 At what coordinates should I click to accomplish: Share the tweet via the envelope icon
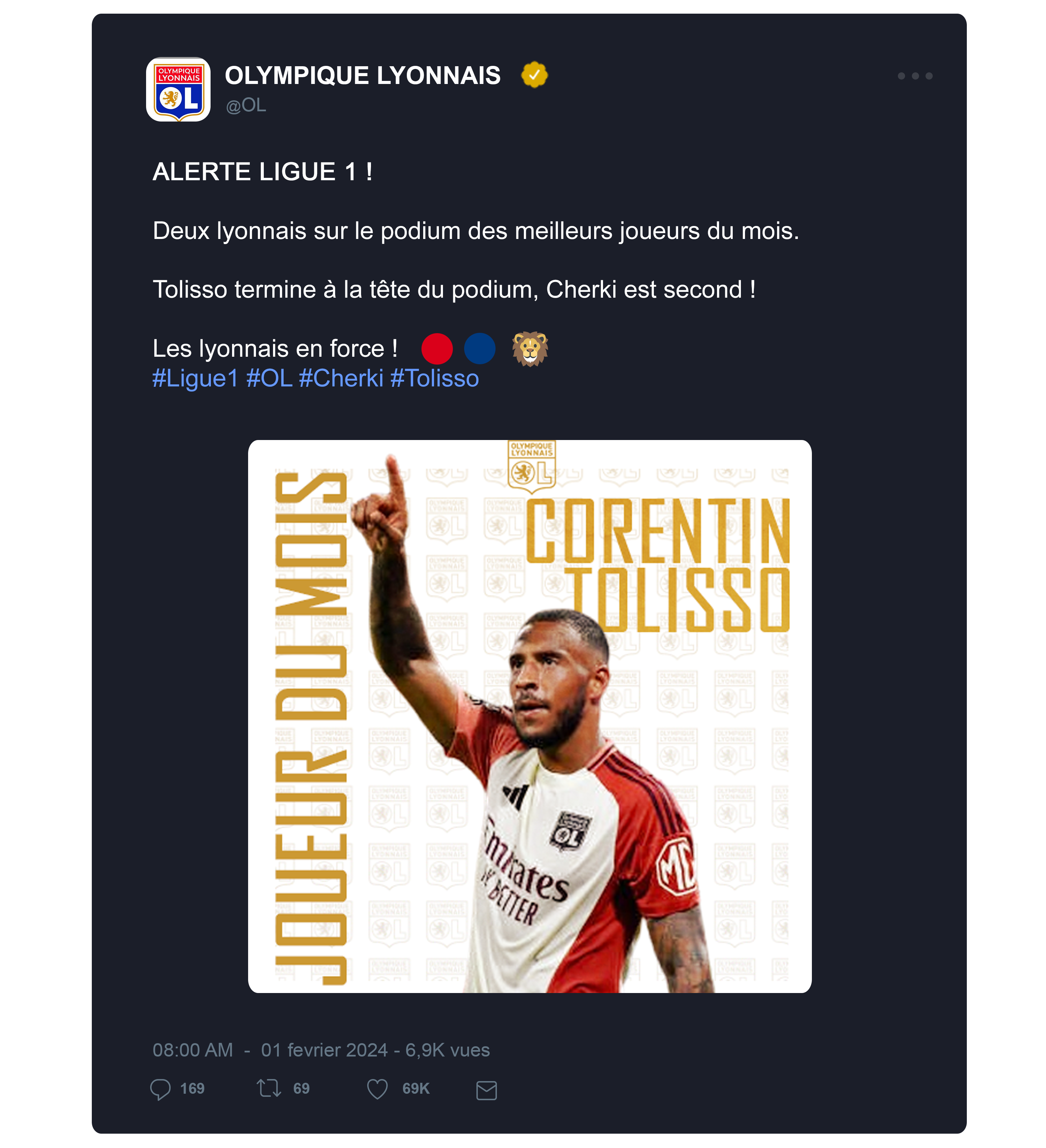click(x=486, y=1090)
